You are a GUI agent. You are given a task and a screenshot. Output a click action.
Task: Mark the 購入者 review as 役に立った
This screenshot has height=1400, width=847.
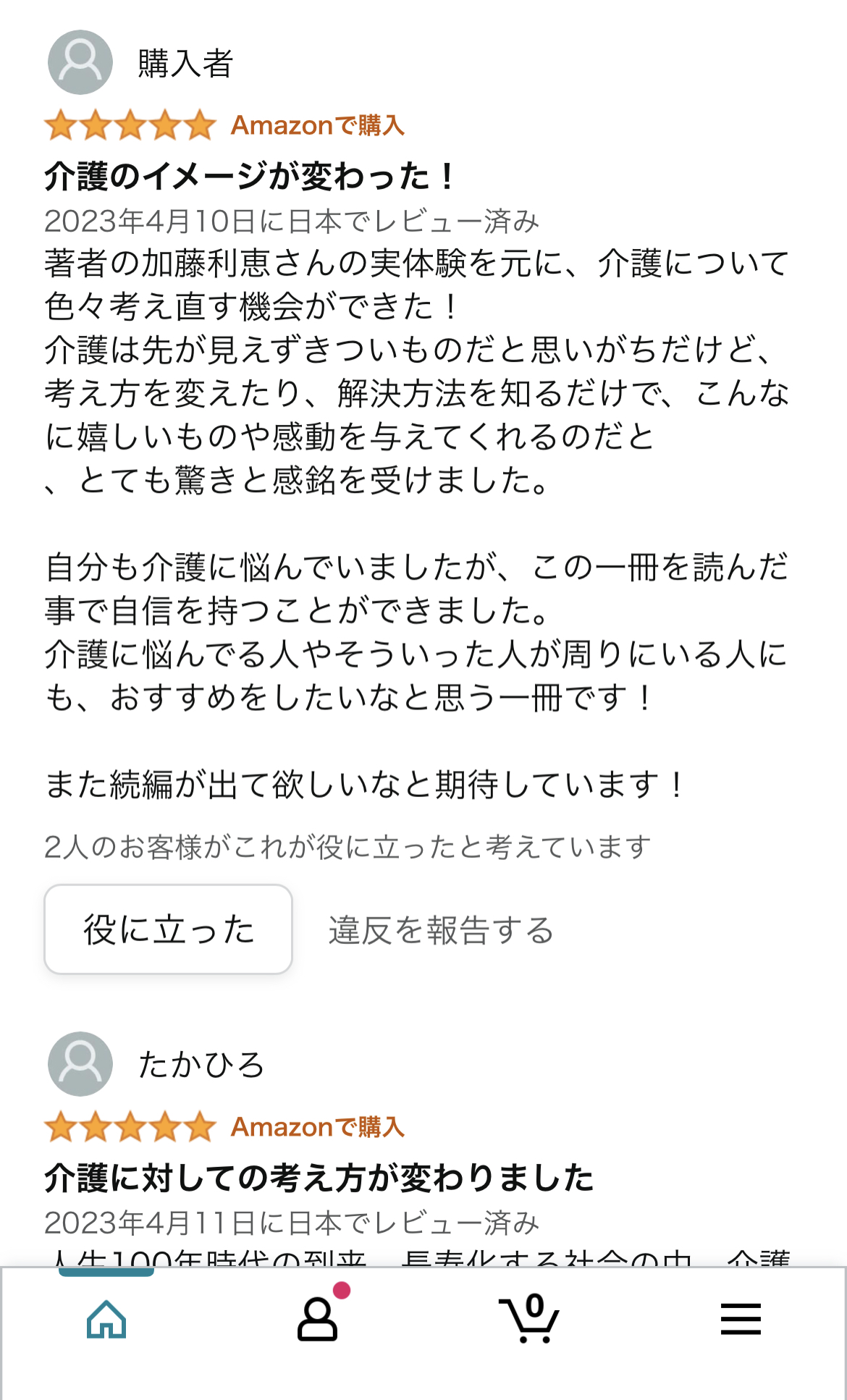tap(168, 929)
